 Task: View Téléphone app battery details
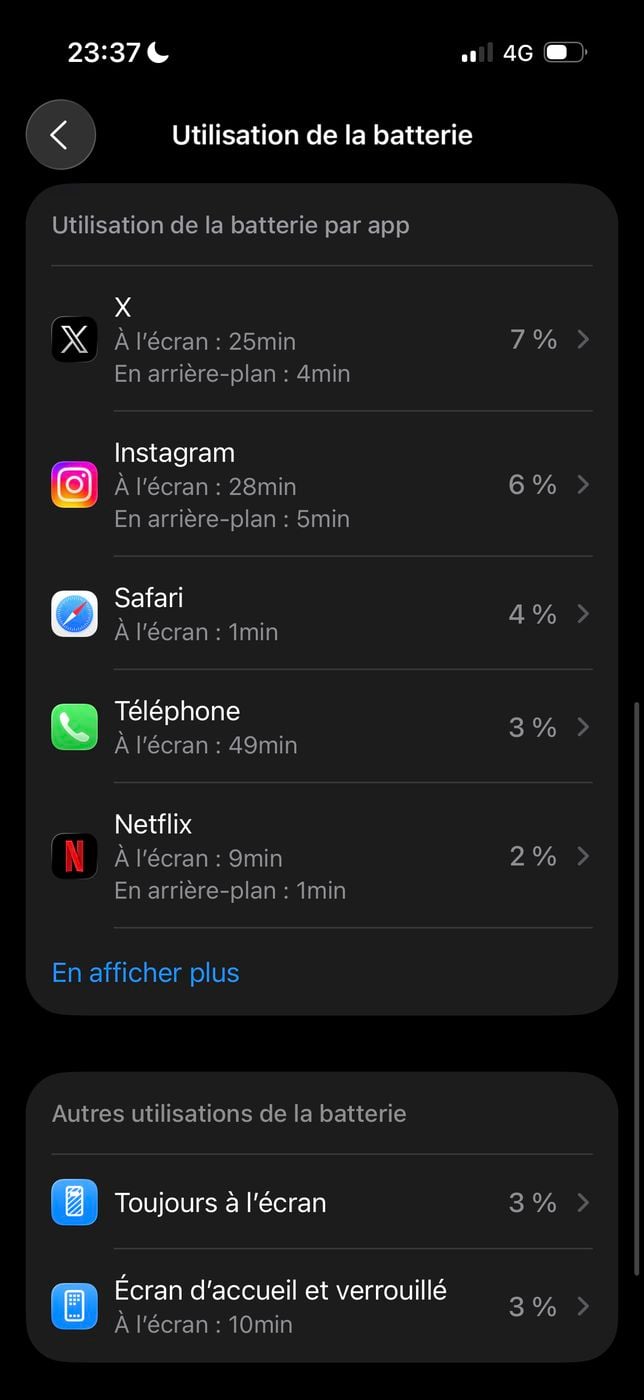[x=320, y=727]
